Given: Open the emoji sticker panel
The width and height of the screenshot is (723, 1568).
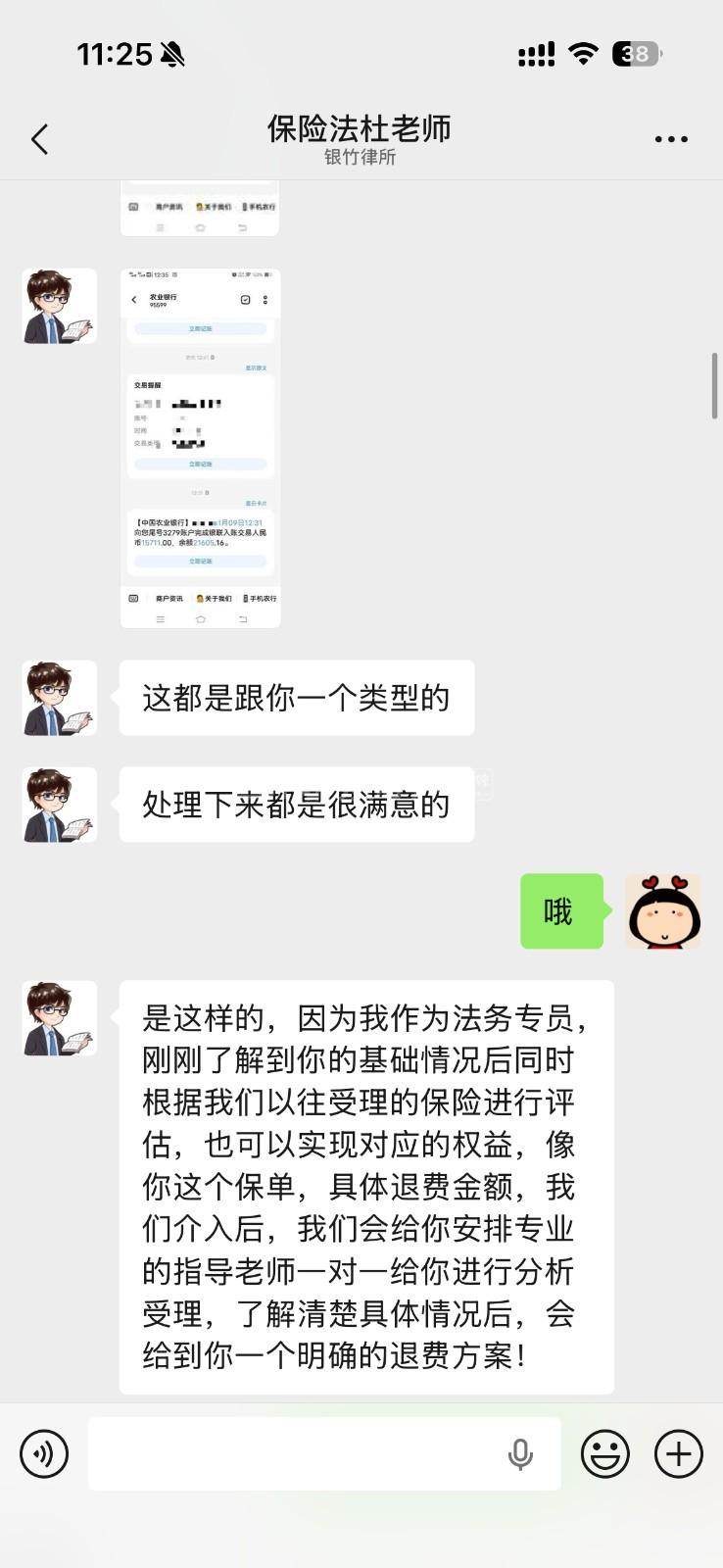Looking at the screenshot, I should click(604, 1453).
